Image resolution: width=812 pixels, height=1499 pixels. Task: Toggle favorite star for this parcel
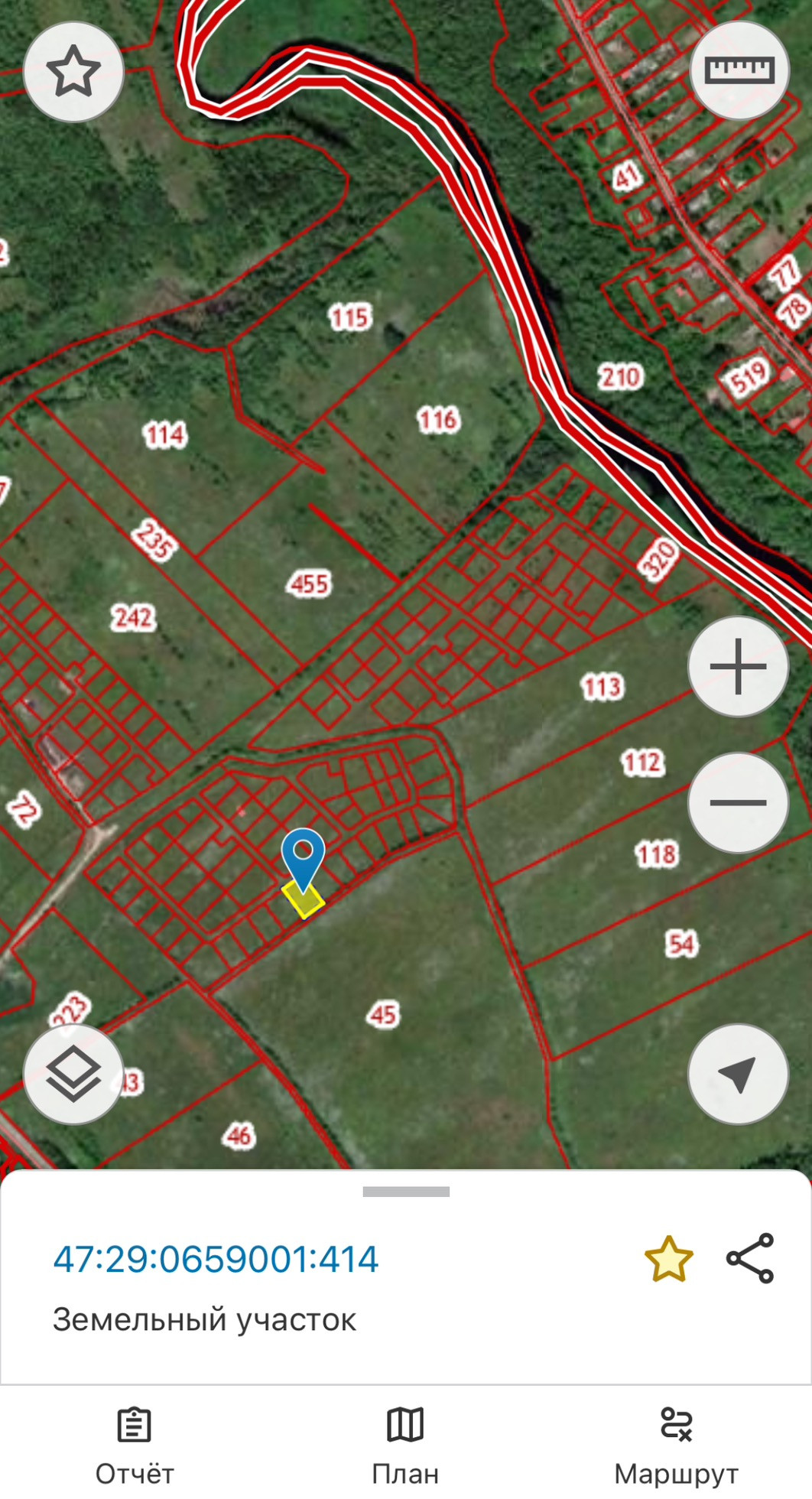668,1260
